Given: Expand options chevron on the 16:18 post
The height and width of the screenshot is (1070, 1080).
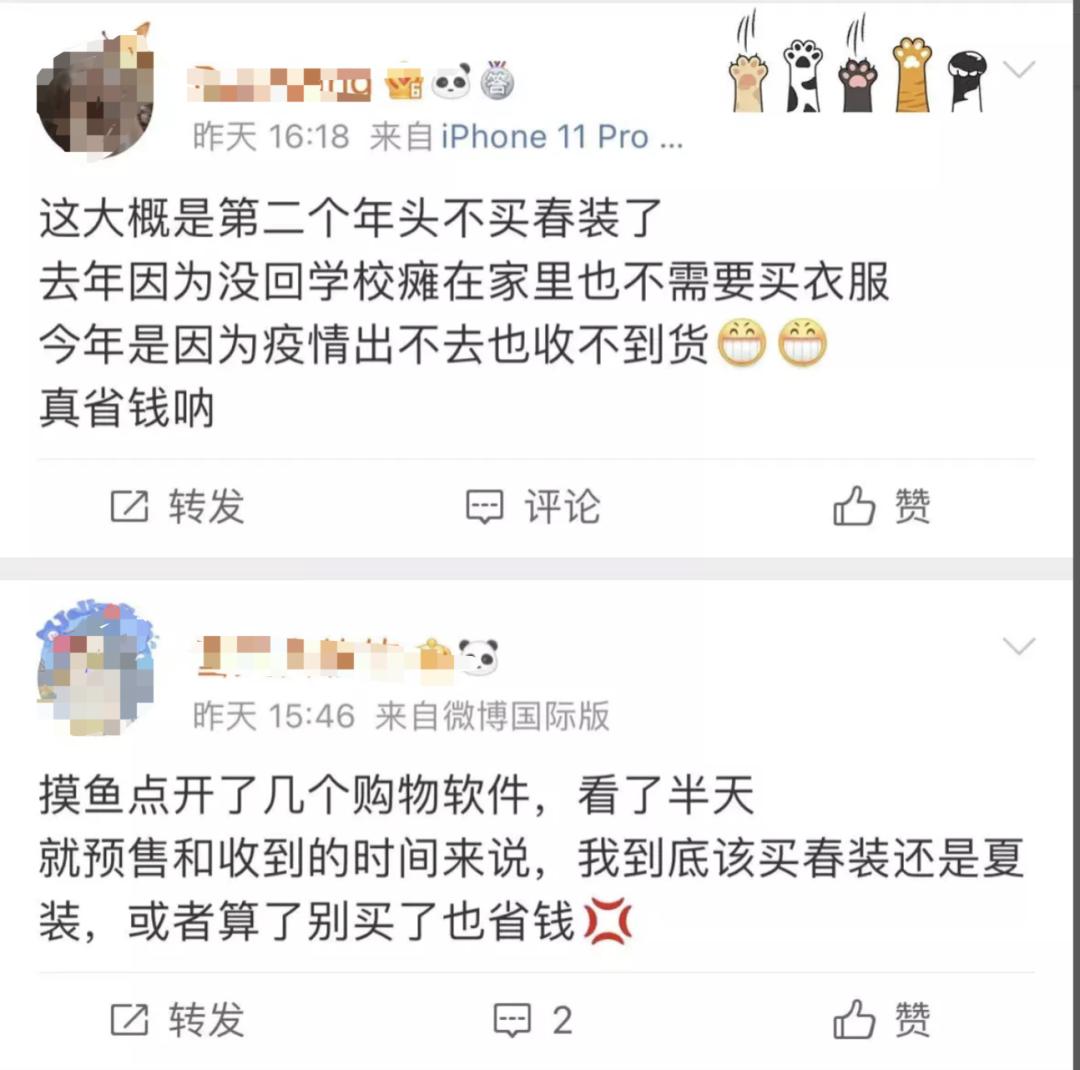Looking at the screenshot, I should pyautogui.click(x=1019, y=70).
